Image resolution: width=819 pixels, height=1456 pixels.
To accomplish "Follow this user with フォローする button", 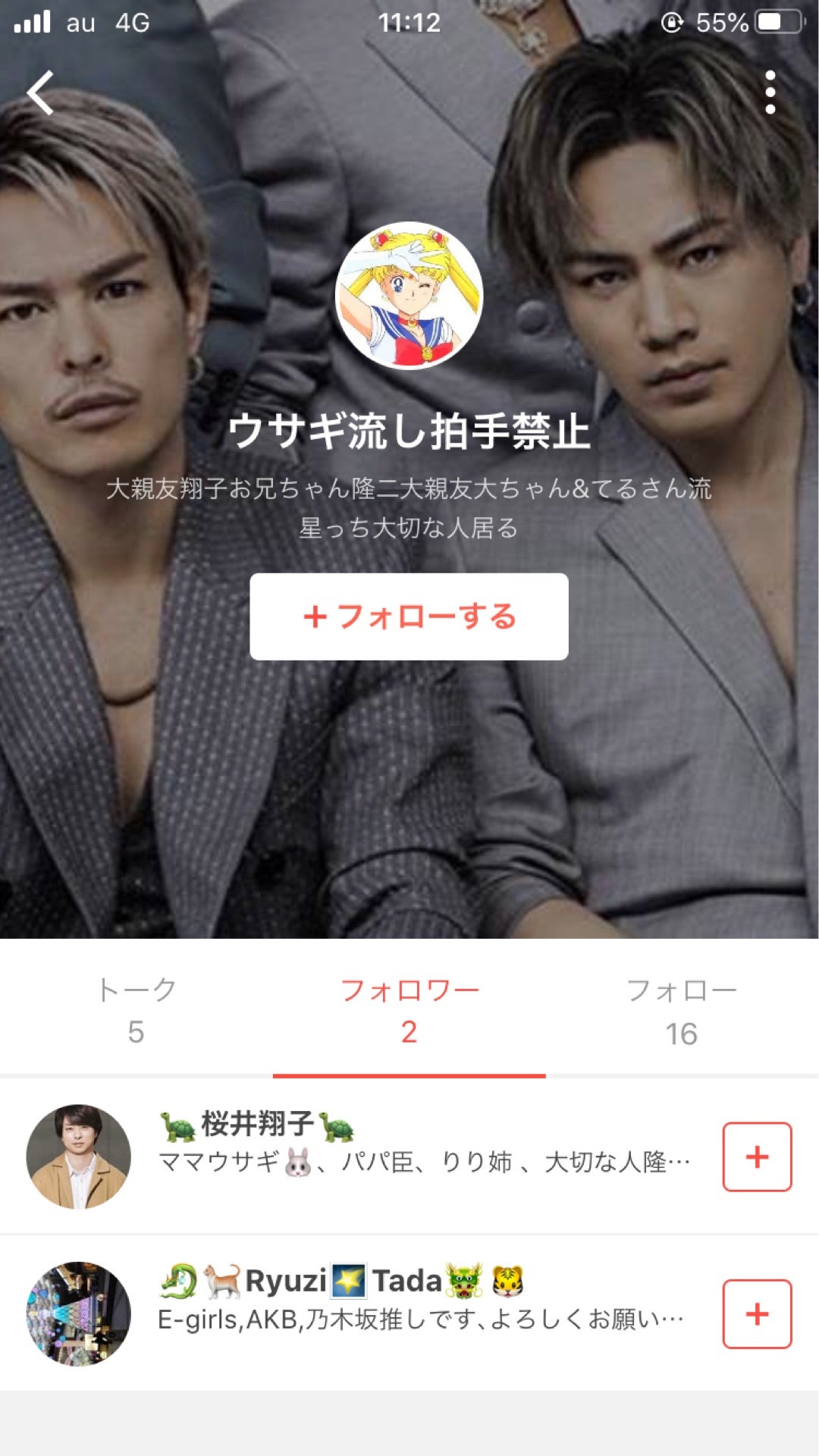I will click(409, 617).
